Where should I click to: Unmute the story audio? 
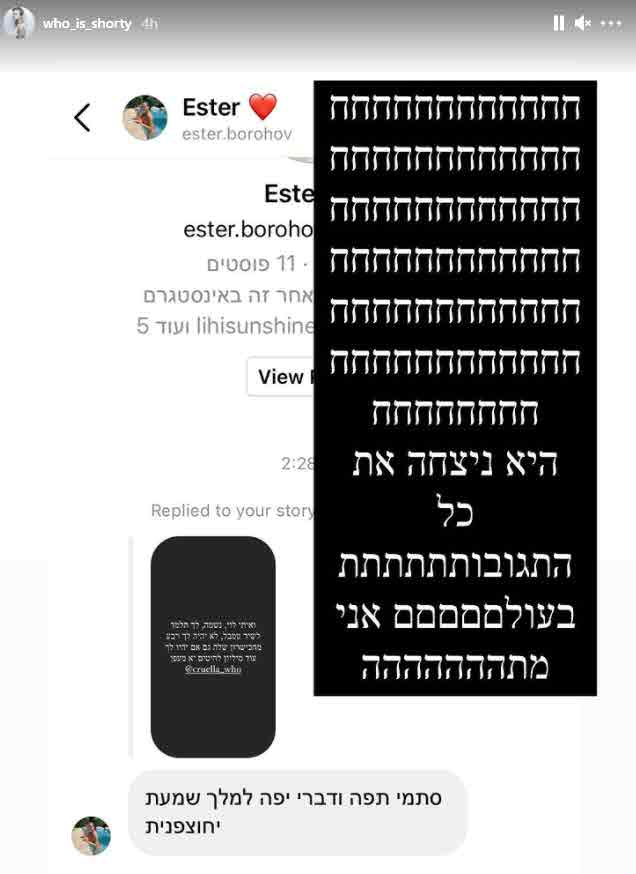(x=584, y=23)
